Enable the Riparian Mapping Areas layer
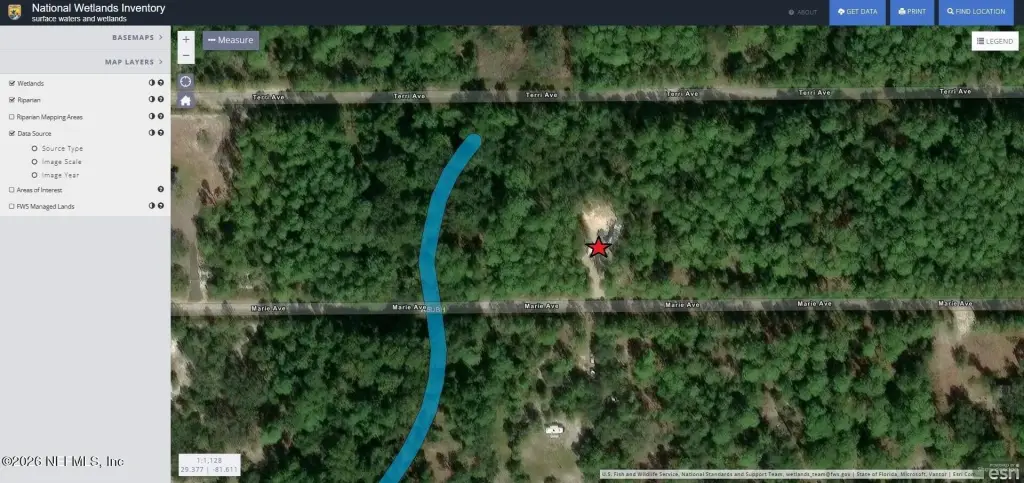This screenshot has width=1024, height=483. (12, 117)
